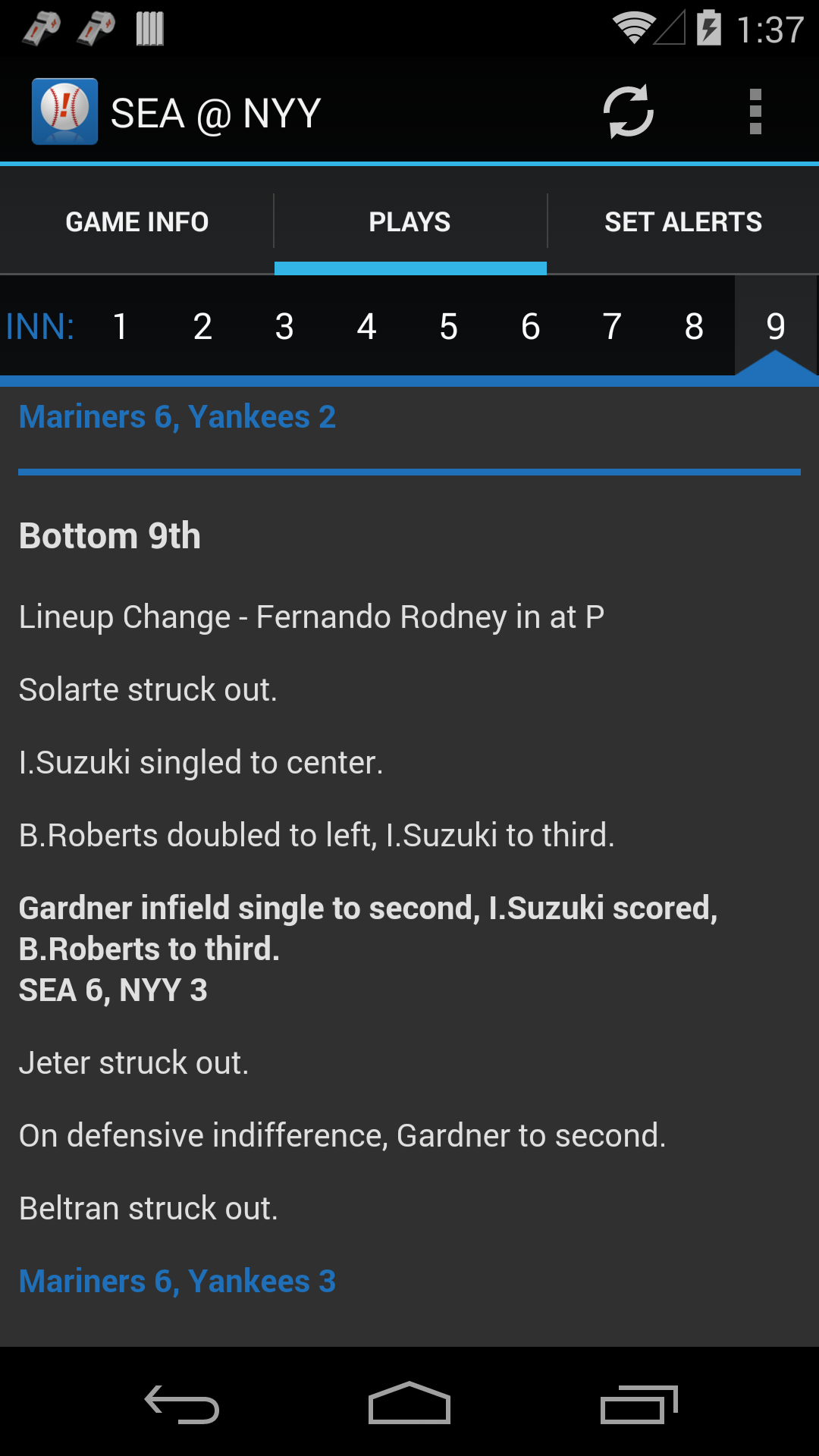Open the overflow menu options
The height and width of the screenshot is (1456, 819).
pos(755,111)
